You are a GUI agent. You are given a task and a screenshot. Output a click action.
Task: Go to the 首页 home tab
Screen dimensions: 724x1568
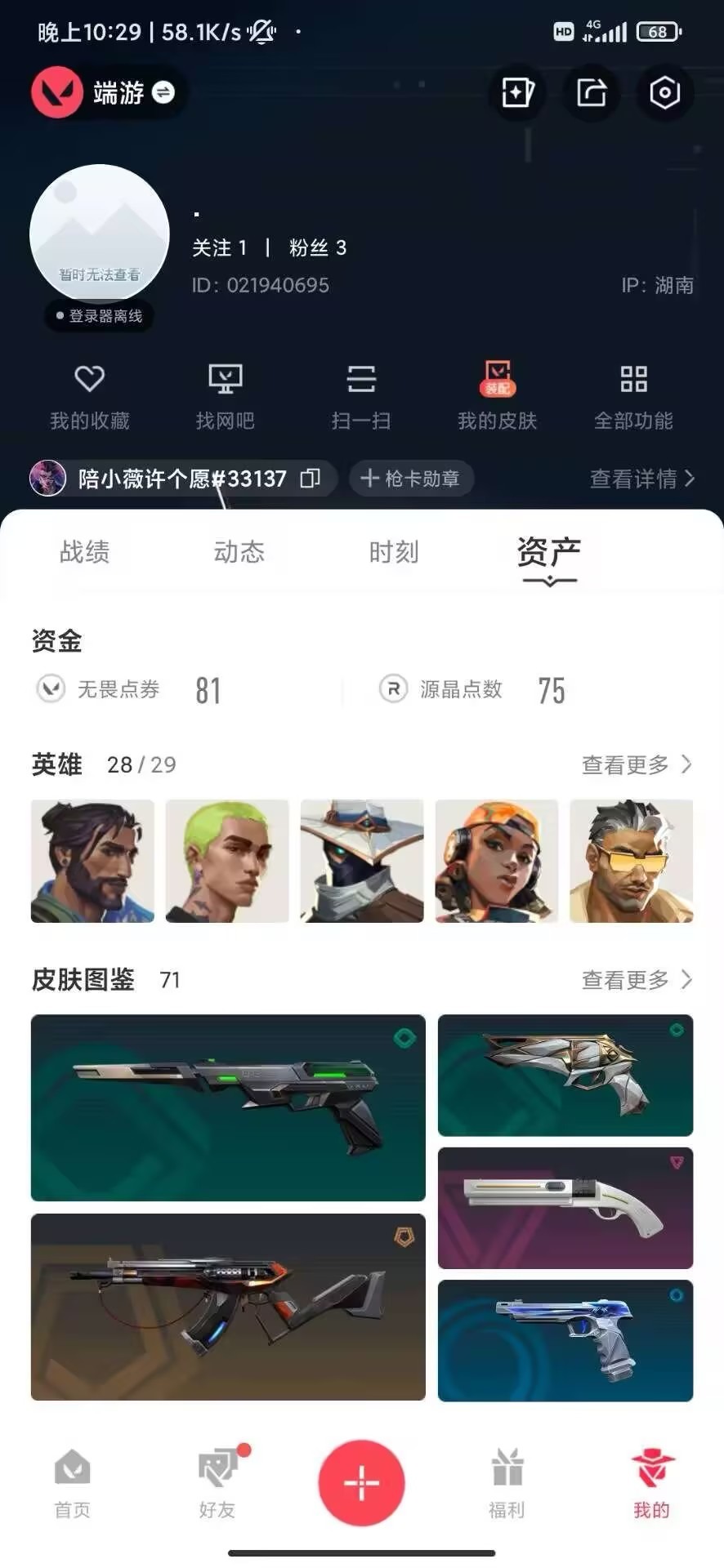(x=73, y=1484)
